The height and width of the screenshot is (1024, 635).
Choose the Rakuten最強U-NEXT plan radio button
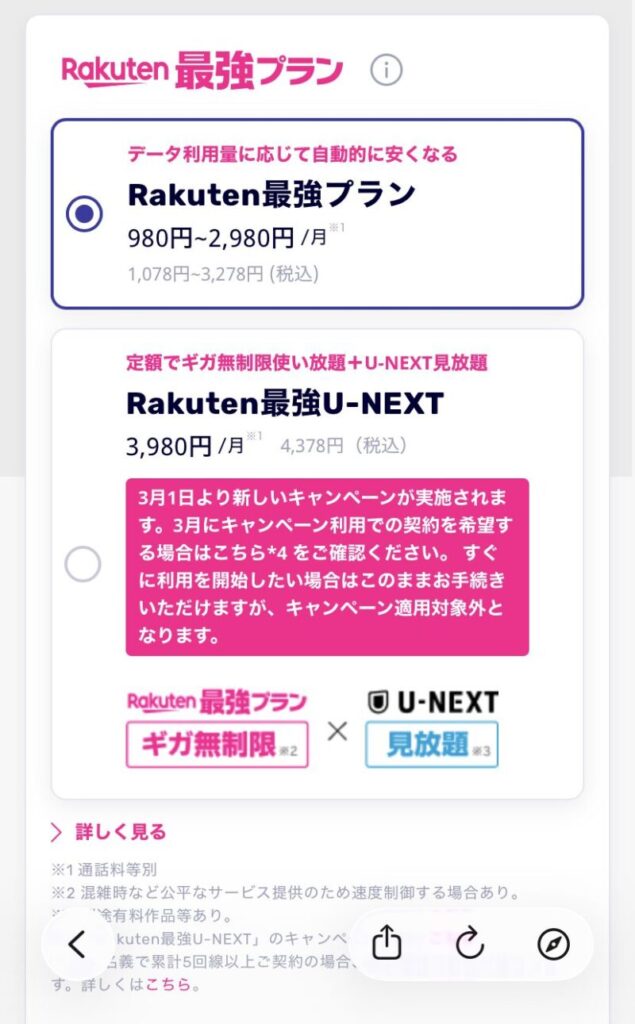(x=83, y=565)
